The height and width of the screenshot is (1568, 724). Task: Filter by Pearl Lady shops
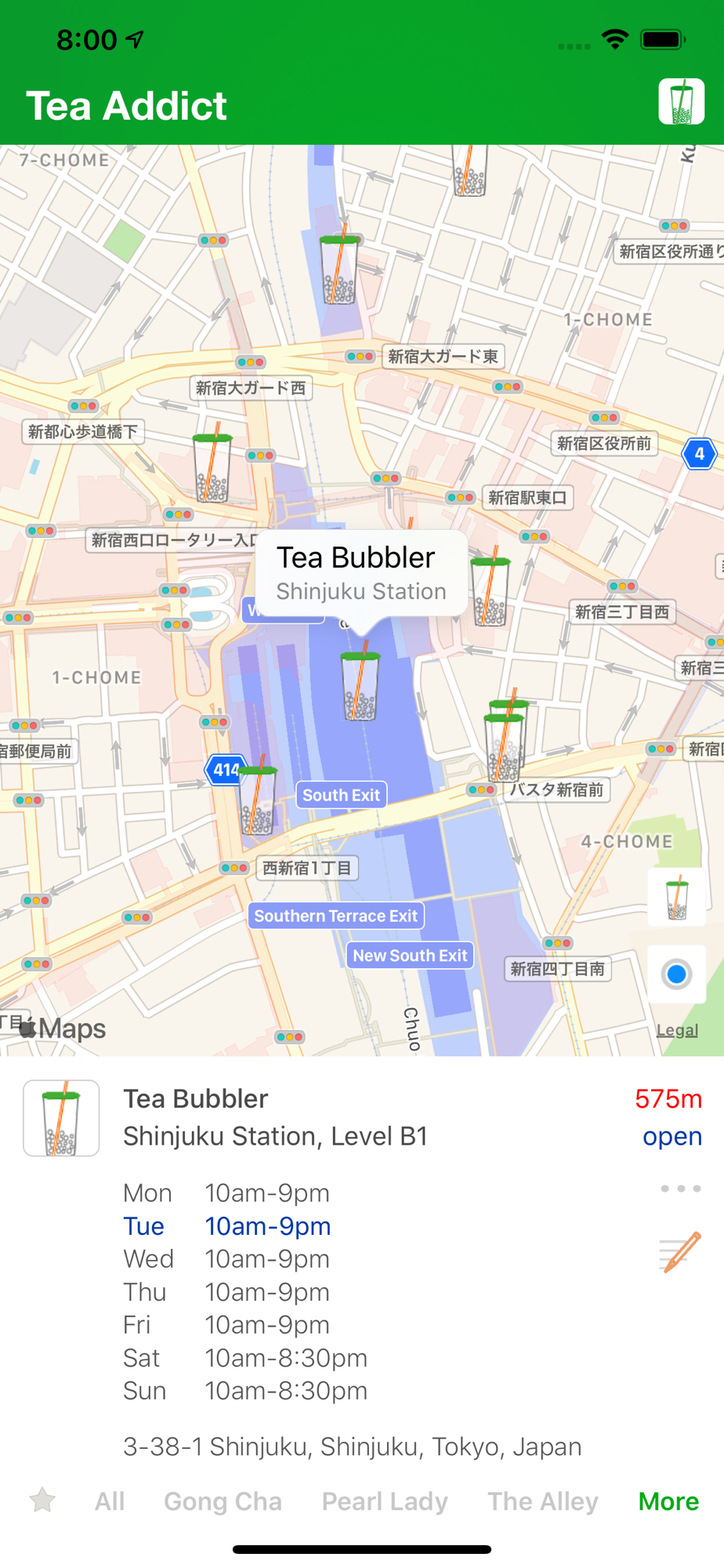[x=385, y=1501]
